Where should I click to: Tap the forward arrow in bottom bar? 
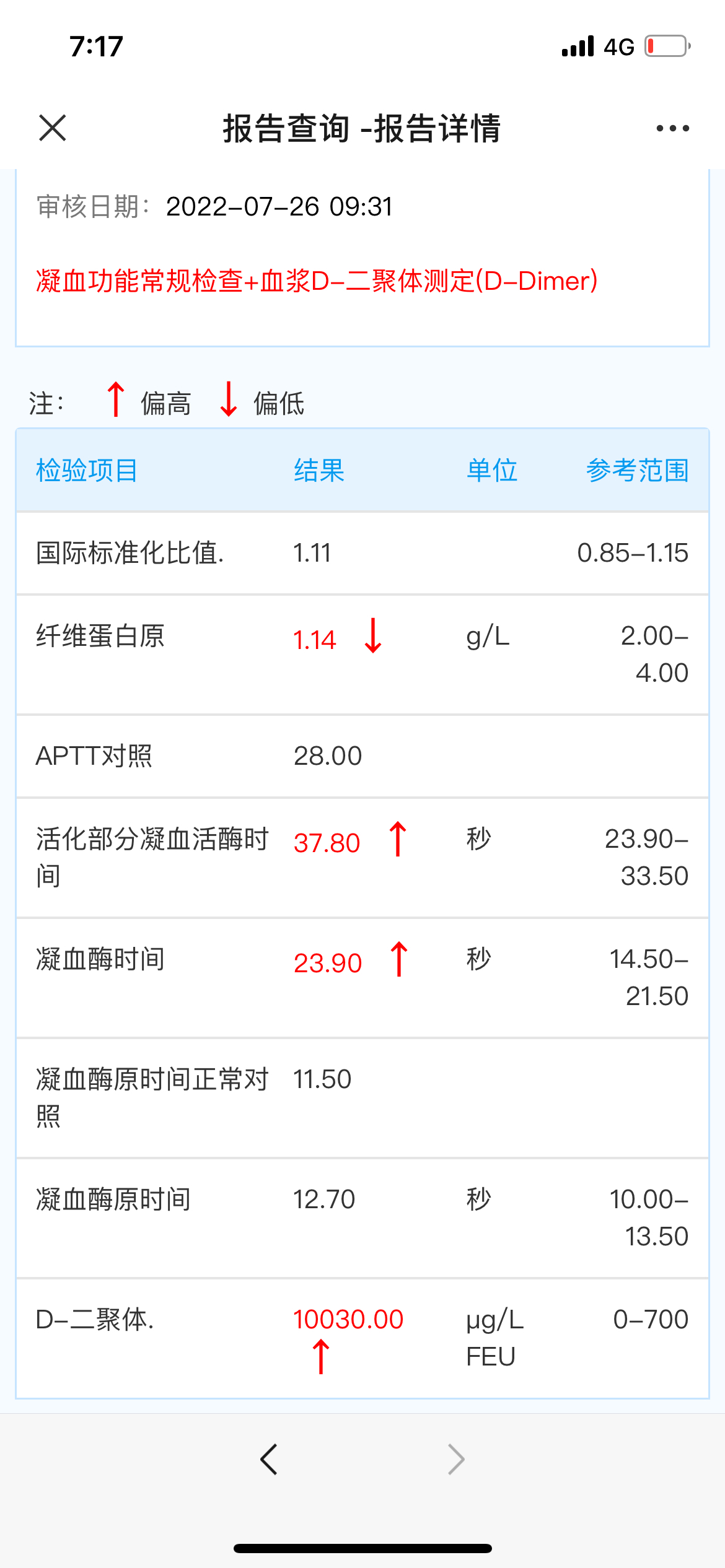point(456,1460)
